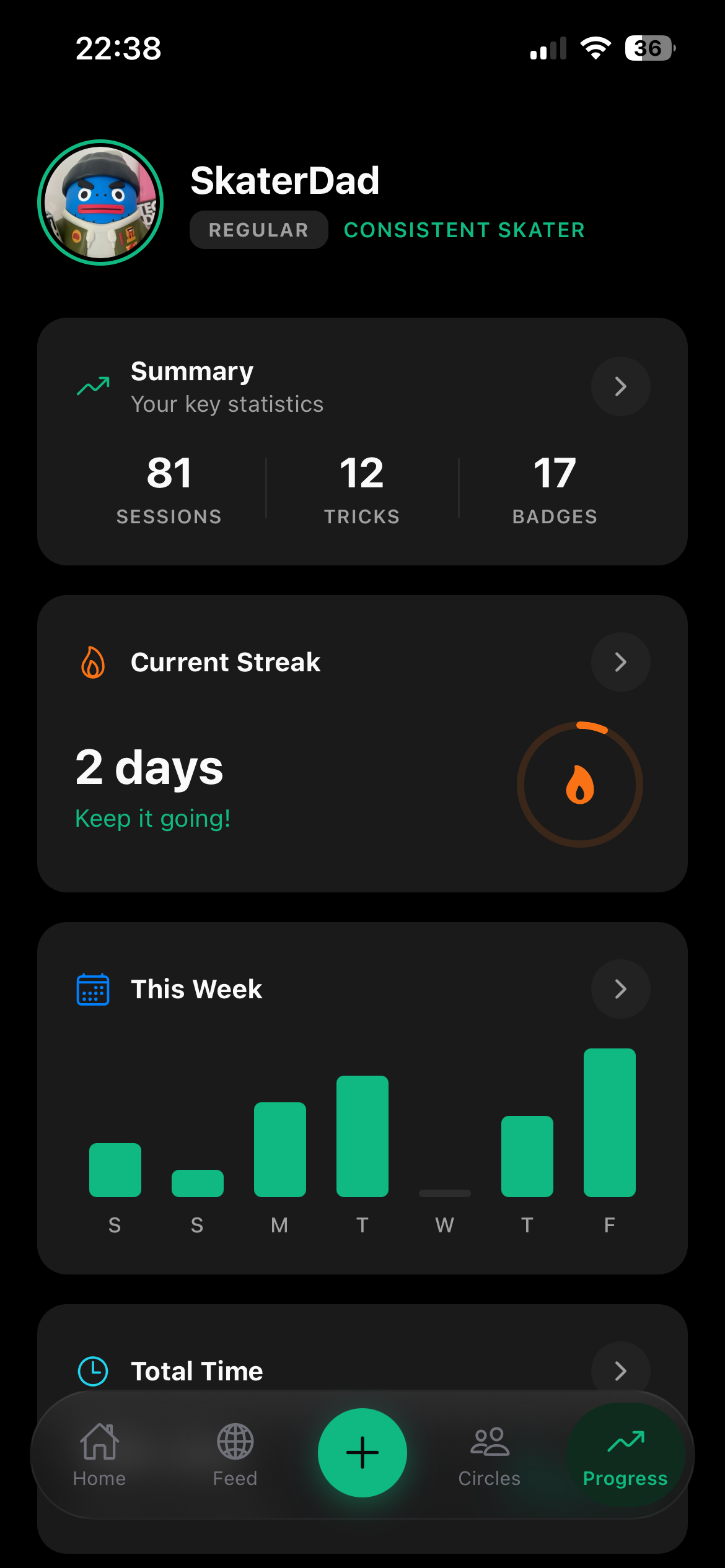This screenshot has width=725, height=1568.
Task: Tap the trend-line icon beside Summary
Action: coord(92,385)
